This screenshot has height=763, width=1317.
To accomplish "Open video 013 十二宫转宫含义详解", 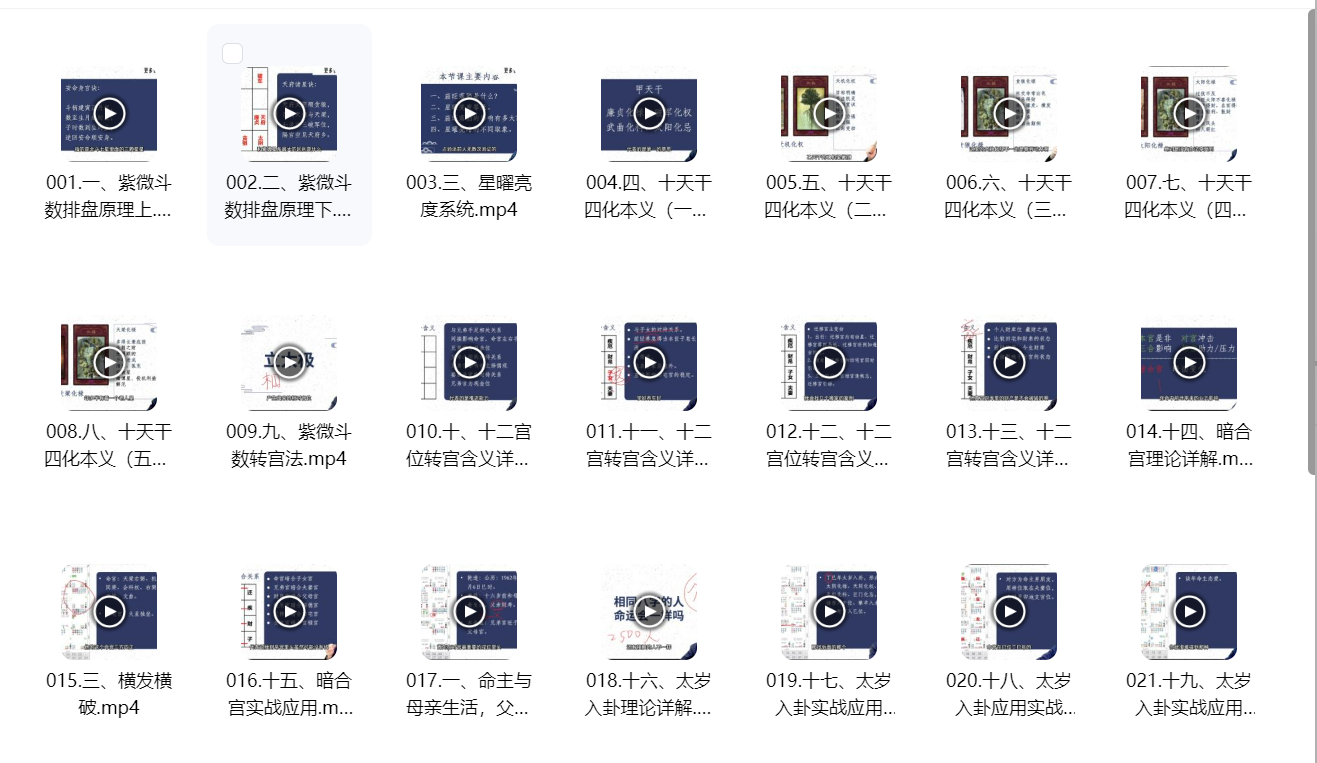I will coord(1009,362).
